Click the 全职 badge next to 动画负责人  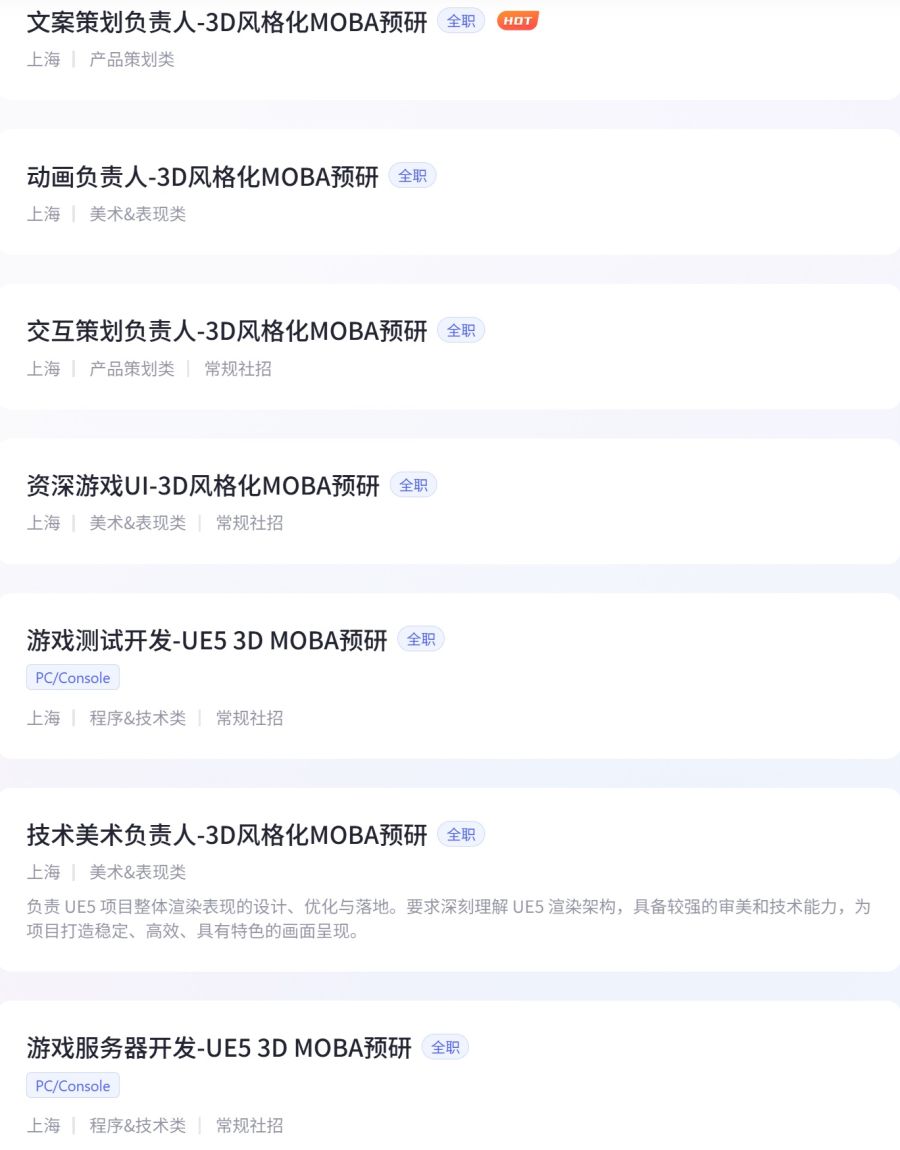[412, 176]
